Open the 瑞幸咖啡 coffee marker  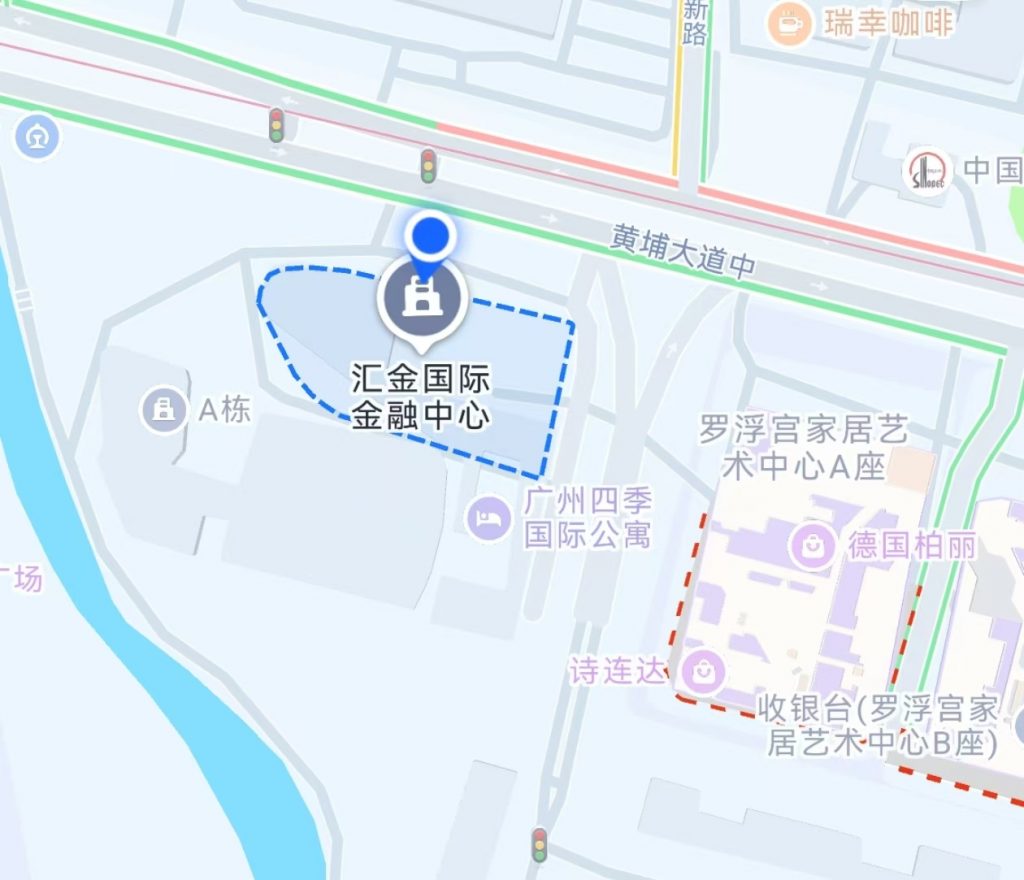789,21
